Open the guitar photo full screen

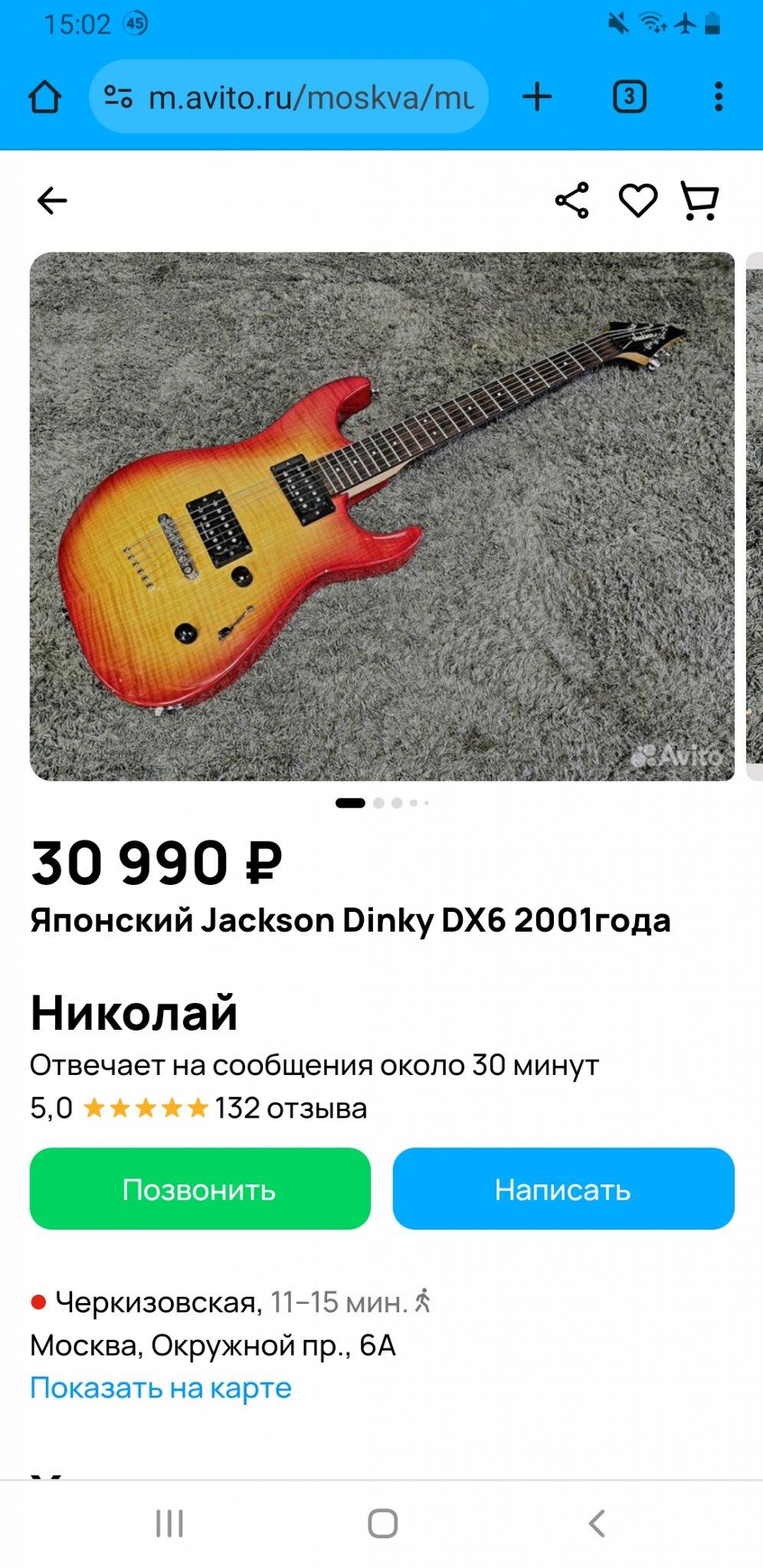[x=381, y=516]
